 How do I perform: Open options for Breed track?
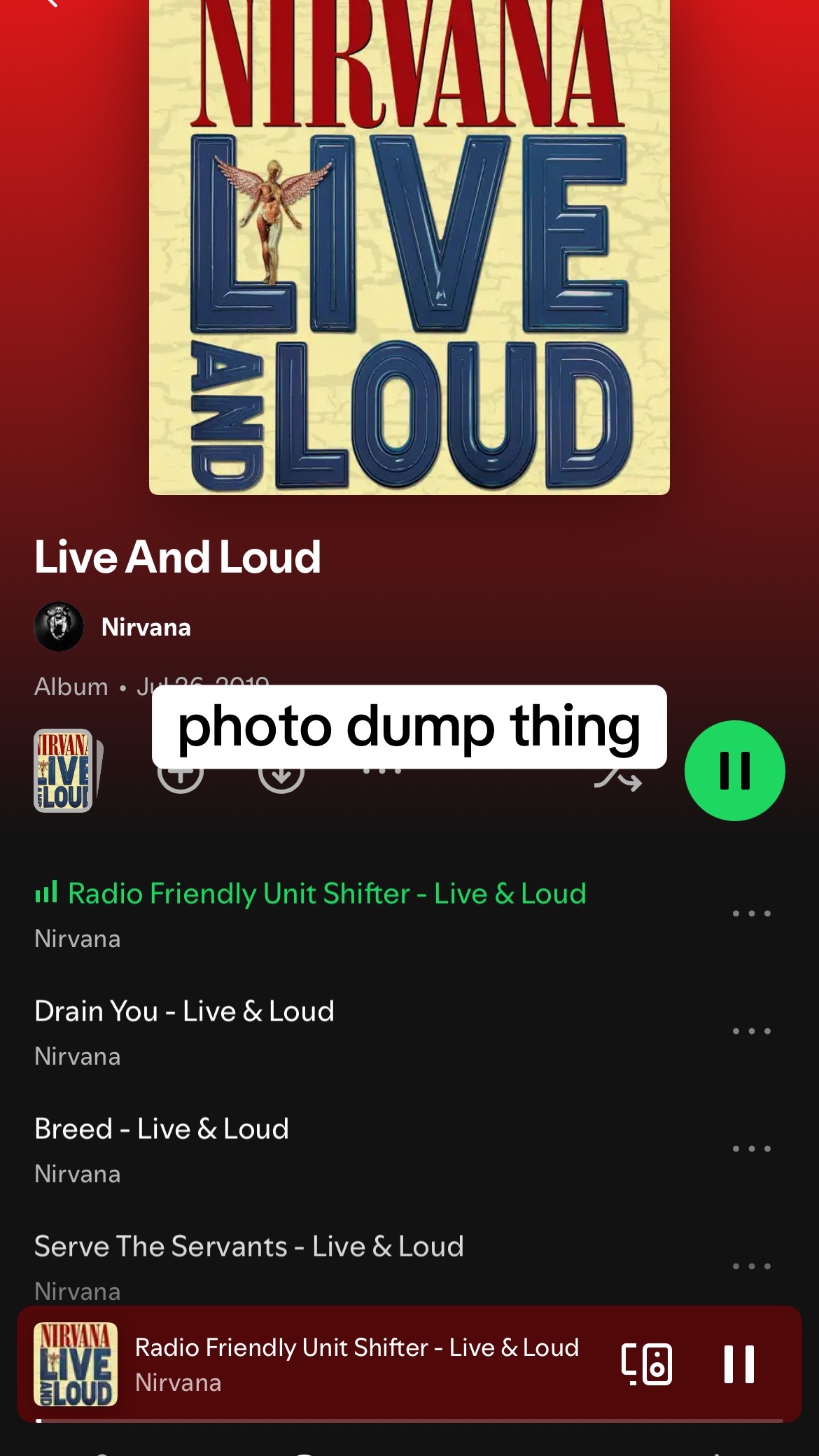[752, 1149]
